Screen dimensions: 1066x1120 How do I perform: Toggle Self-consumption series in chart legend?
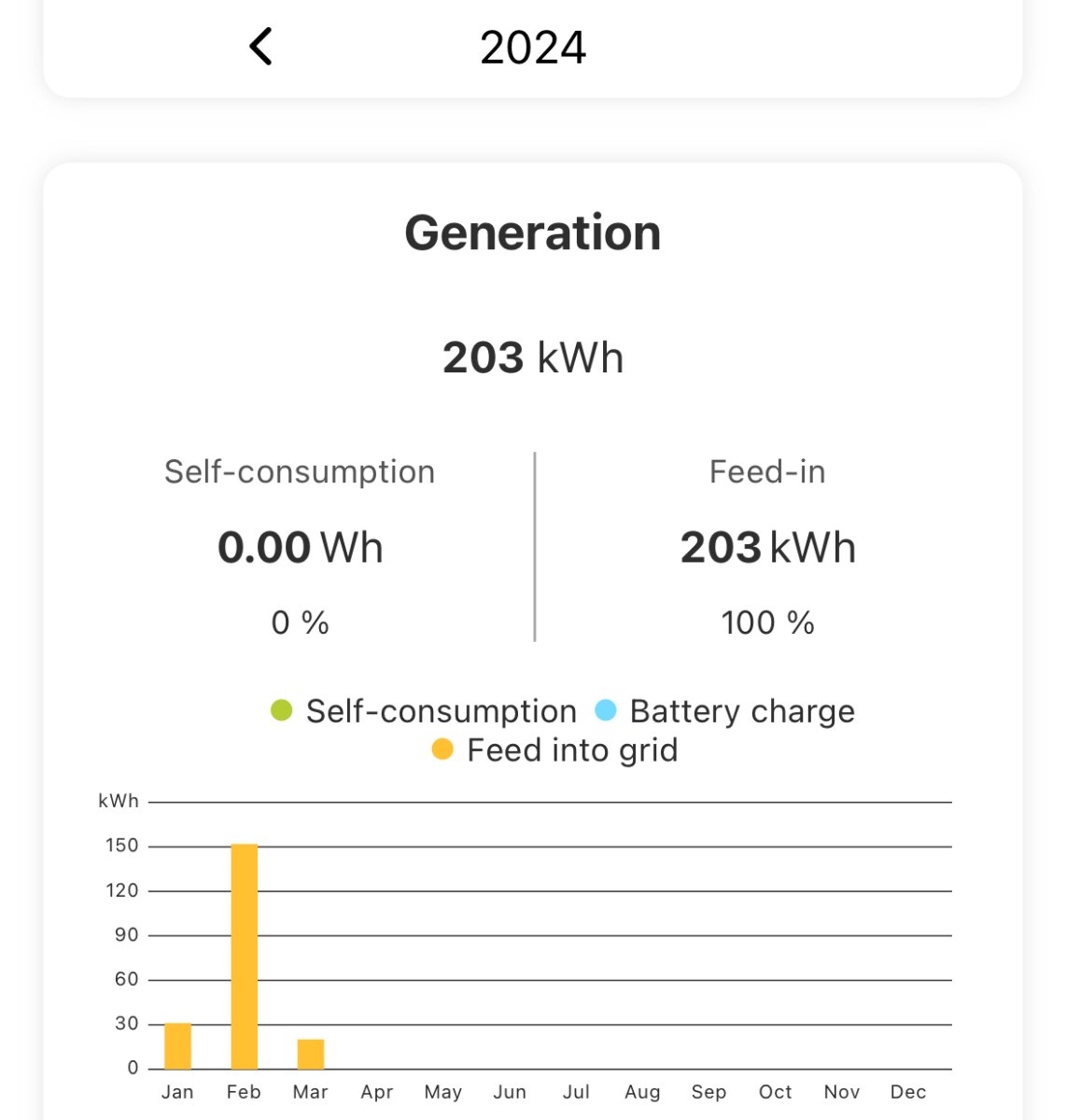[424, 711]
